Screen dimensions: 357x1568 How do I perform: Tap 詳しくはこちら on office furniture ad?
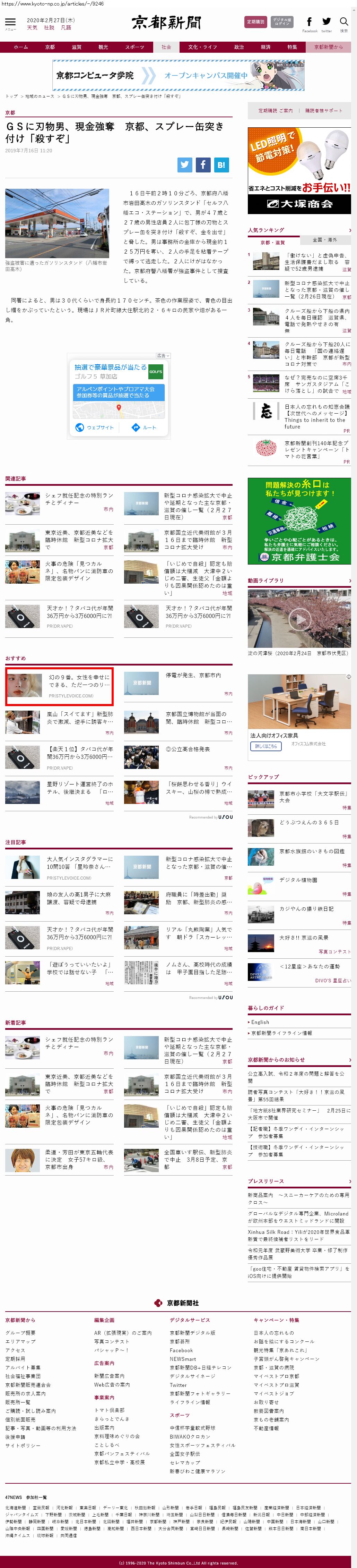tap(265, 746)
